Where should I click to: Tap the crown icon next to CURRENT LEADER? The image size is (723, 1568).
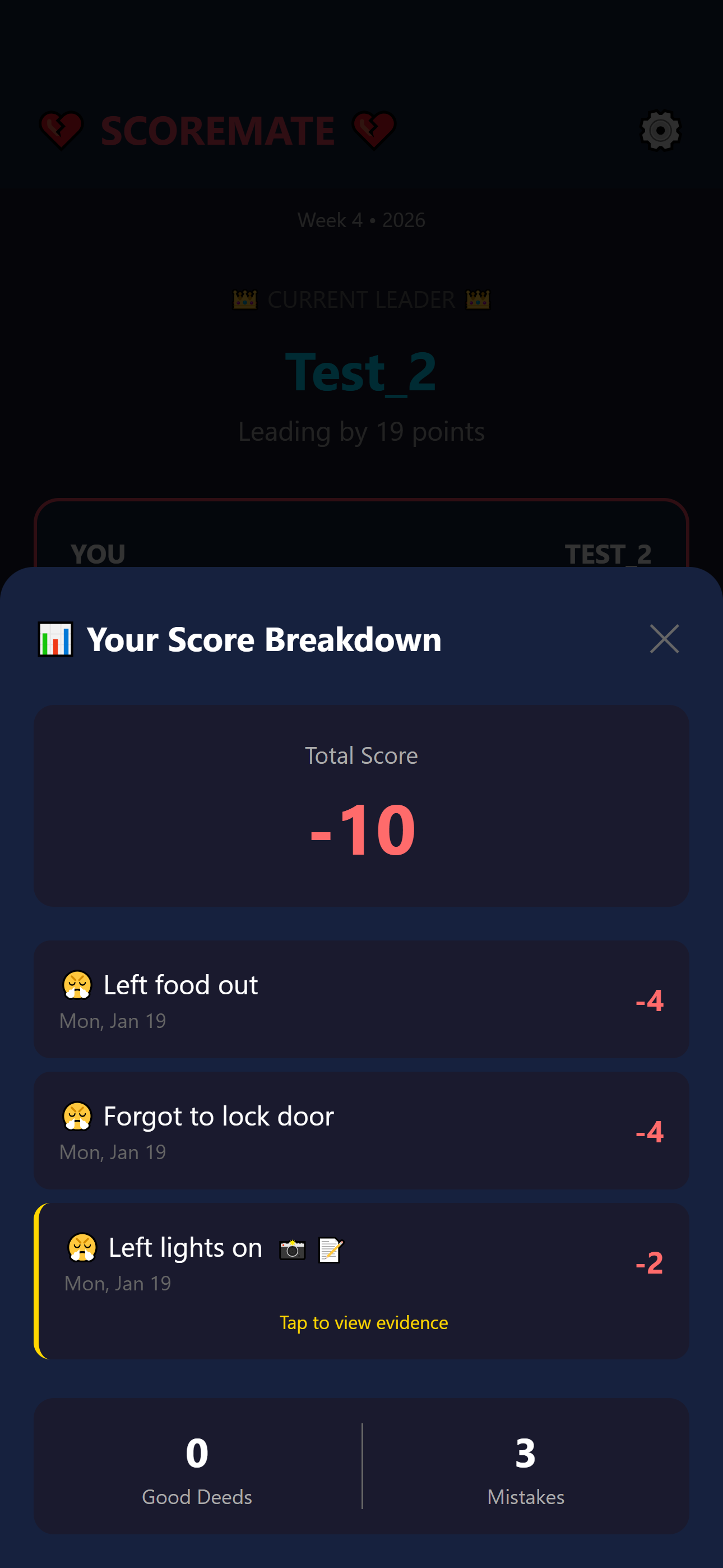[x=245, y=299]
